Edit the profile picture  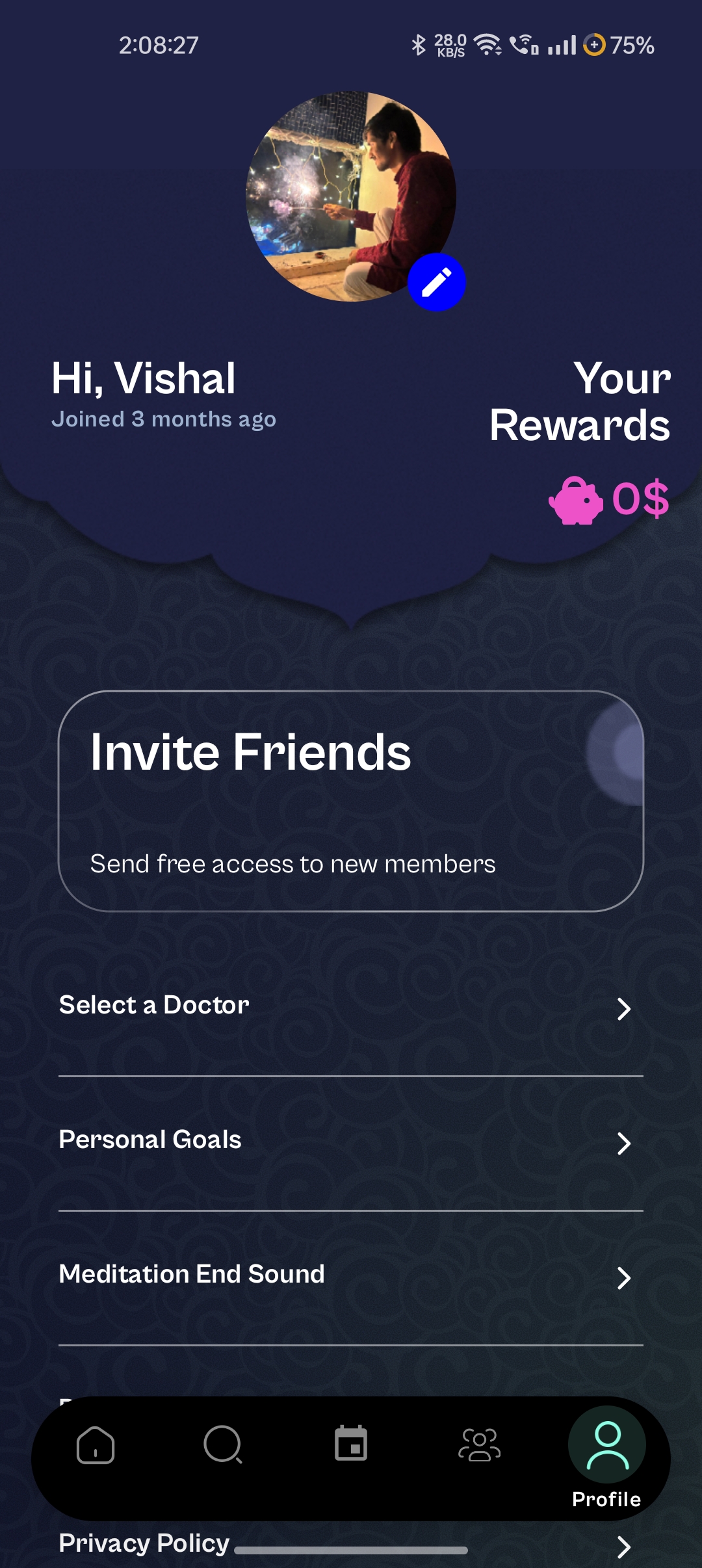436,282
